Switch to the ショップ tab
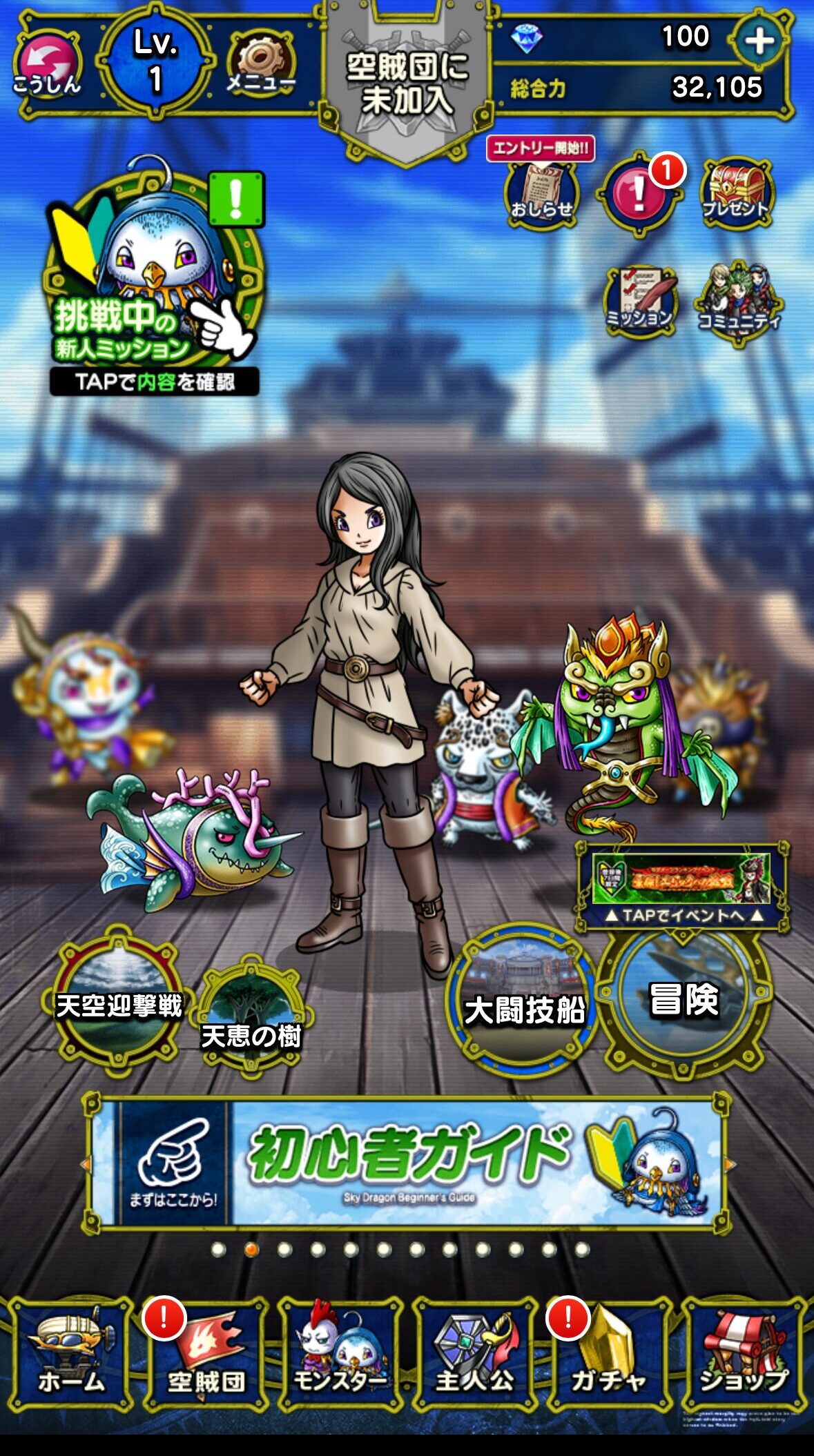The height and width of the screenshot is (1456, 814). [x=743, y=1357]
